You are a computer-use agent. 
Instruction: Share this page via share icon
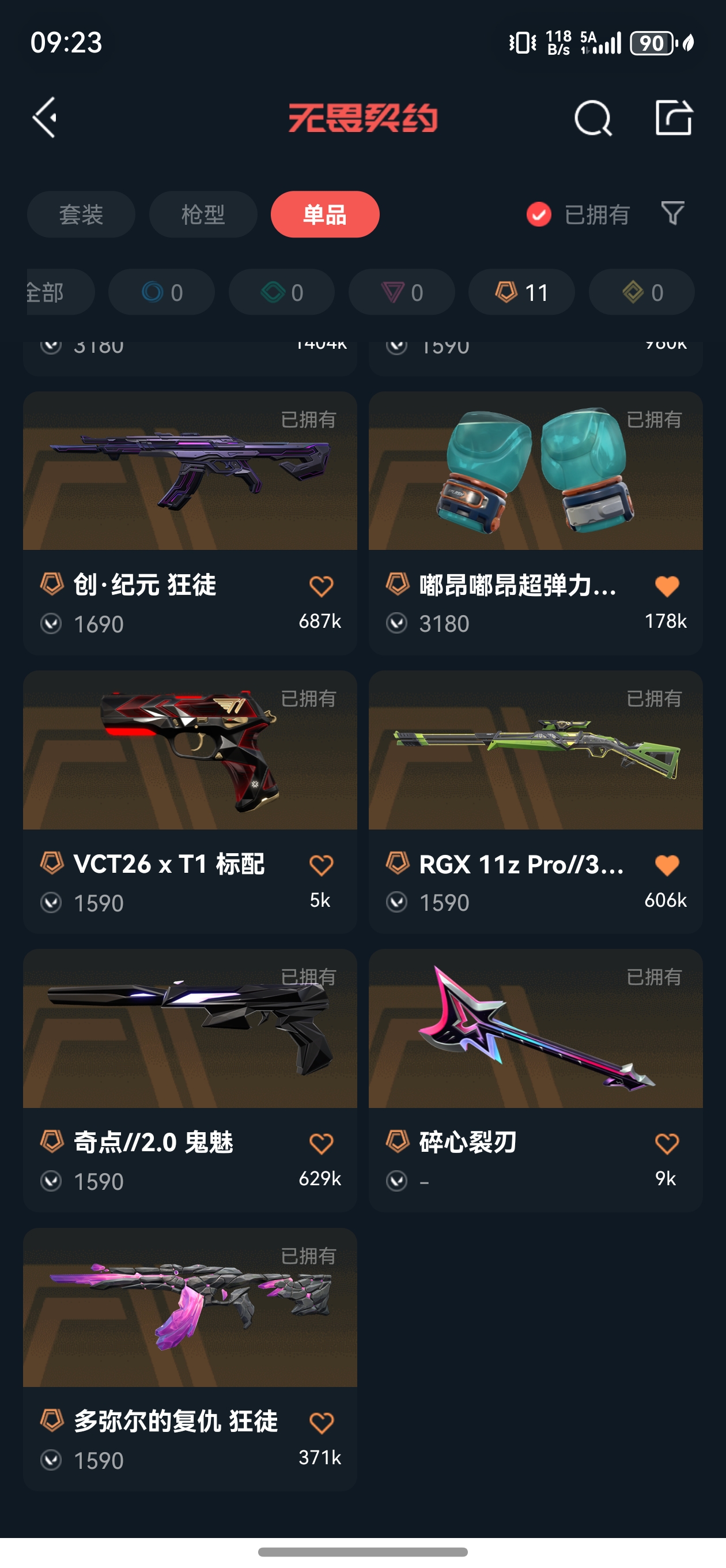(674, 117)
